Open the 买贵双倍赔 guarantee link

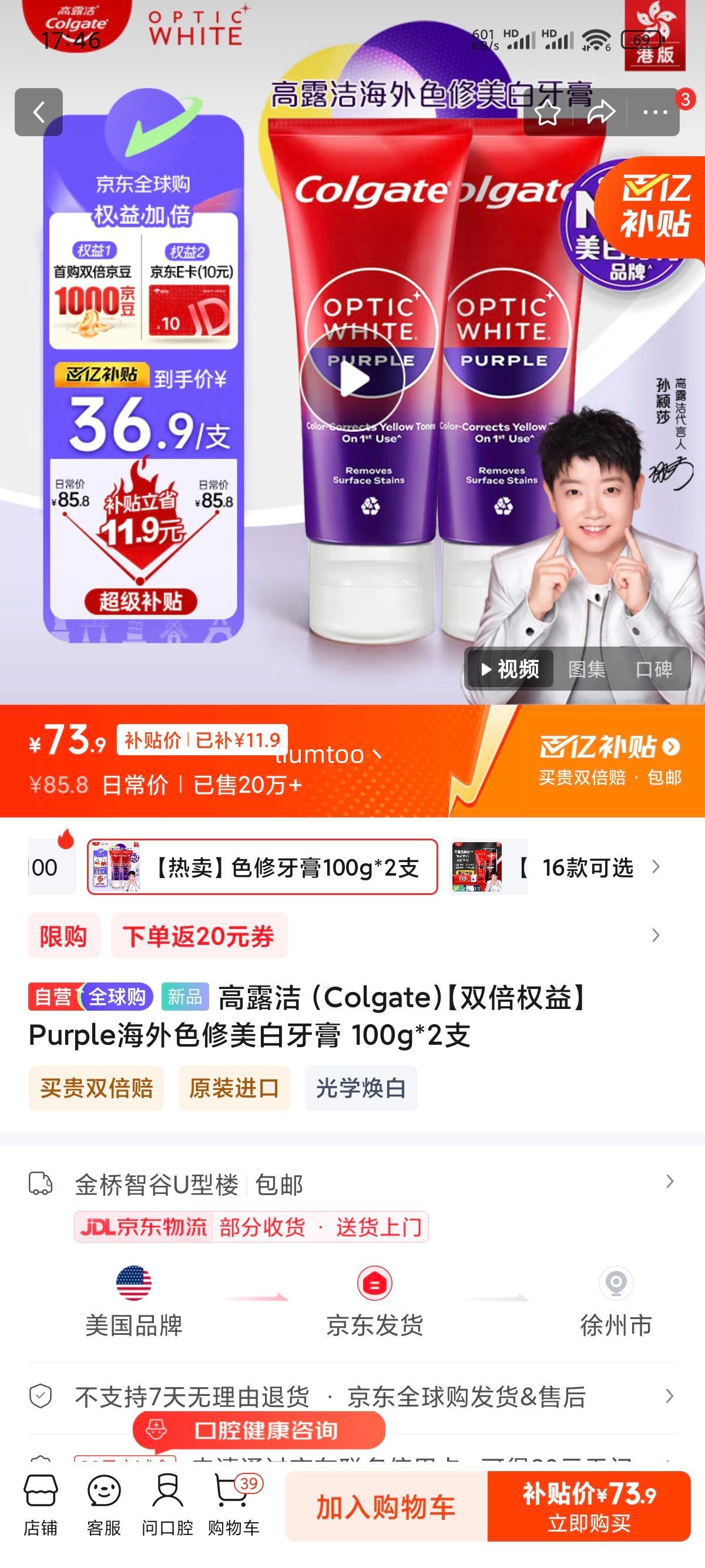98,1089
